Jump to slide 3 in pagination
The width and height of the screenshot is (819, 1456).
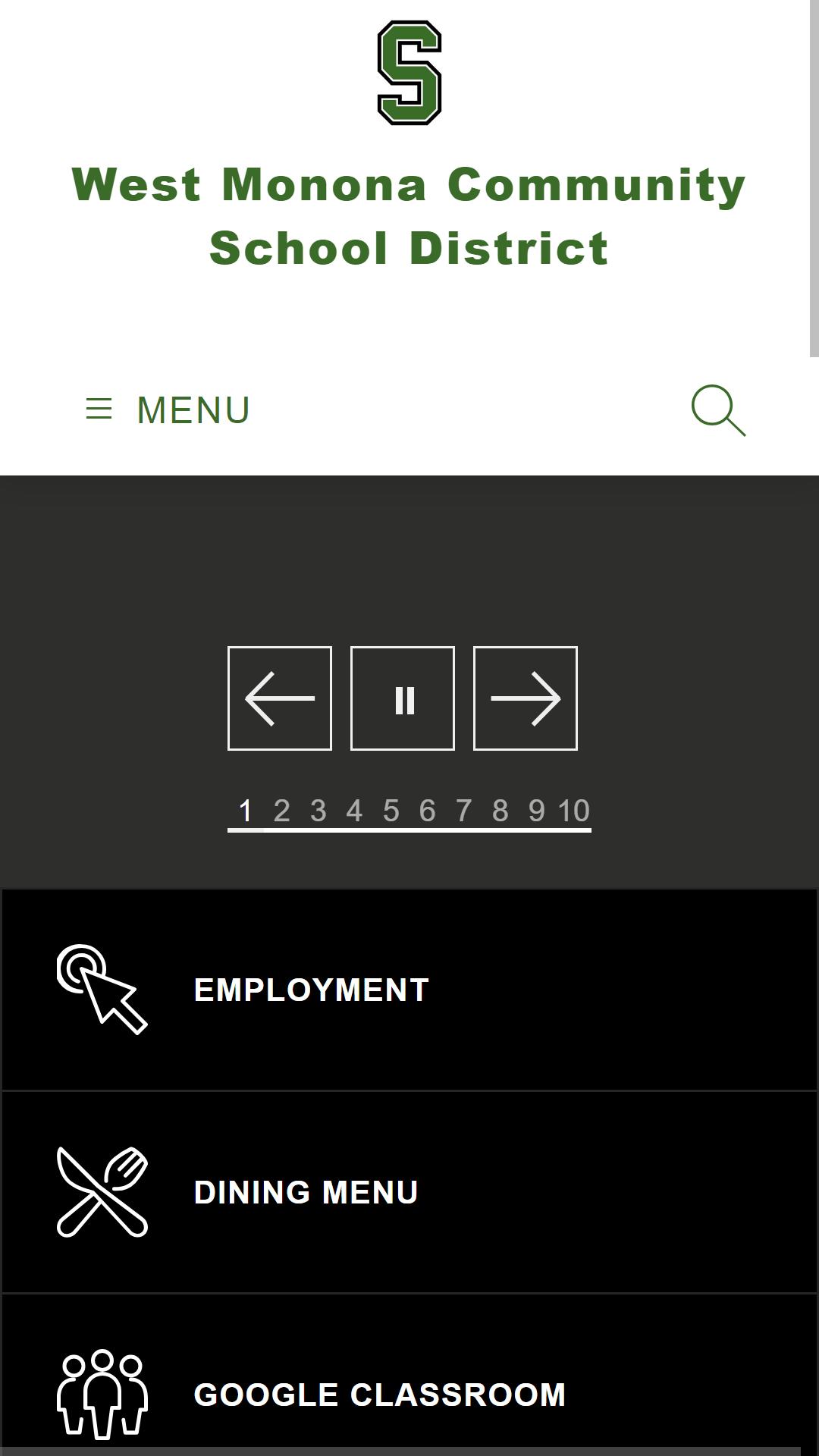point(318,811)
